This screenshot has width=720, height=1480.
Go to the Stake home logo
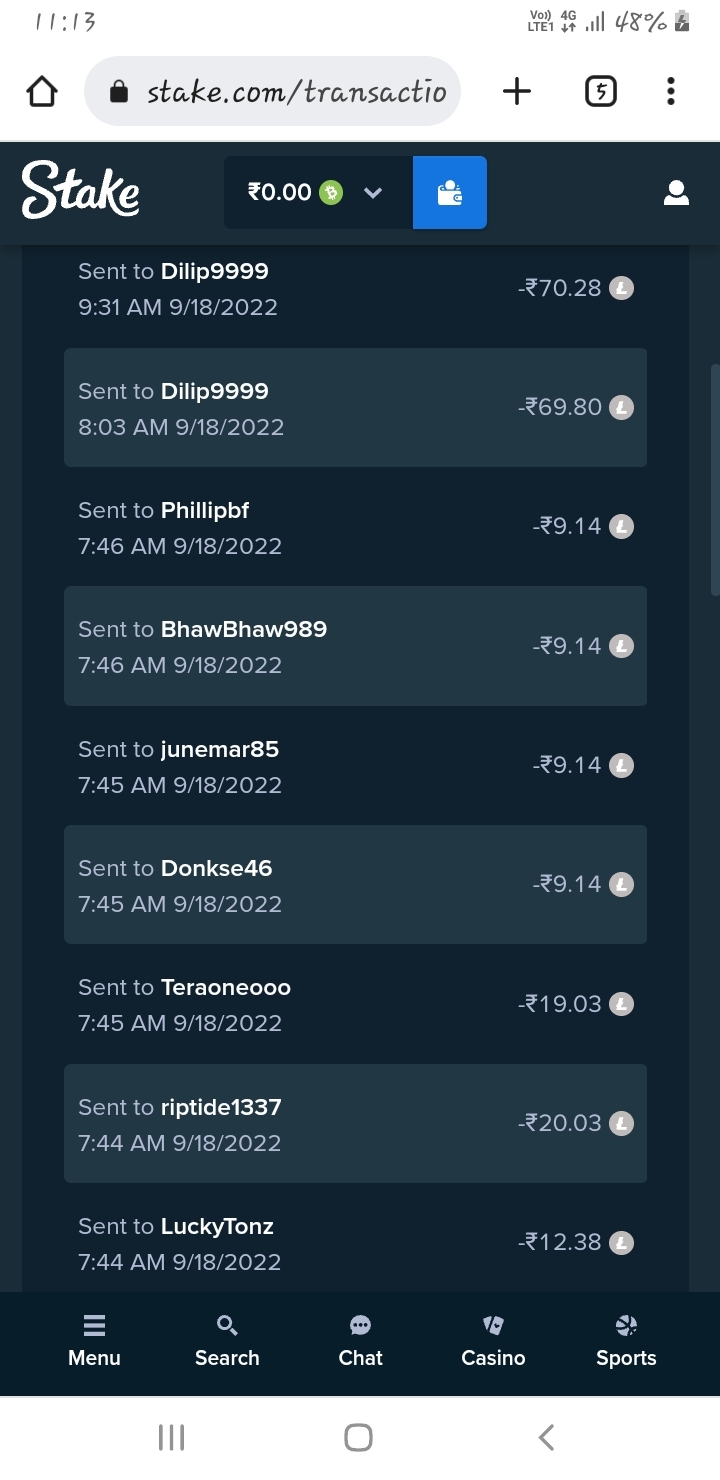[80, 190]
